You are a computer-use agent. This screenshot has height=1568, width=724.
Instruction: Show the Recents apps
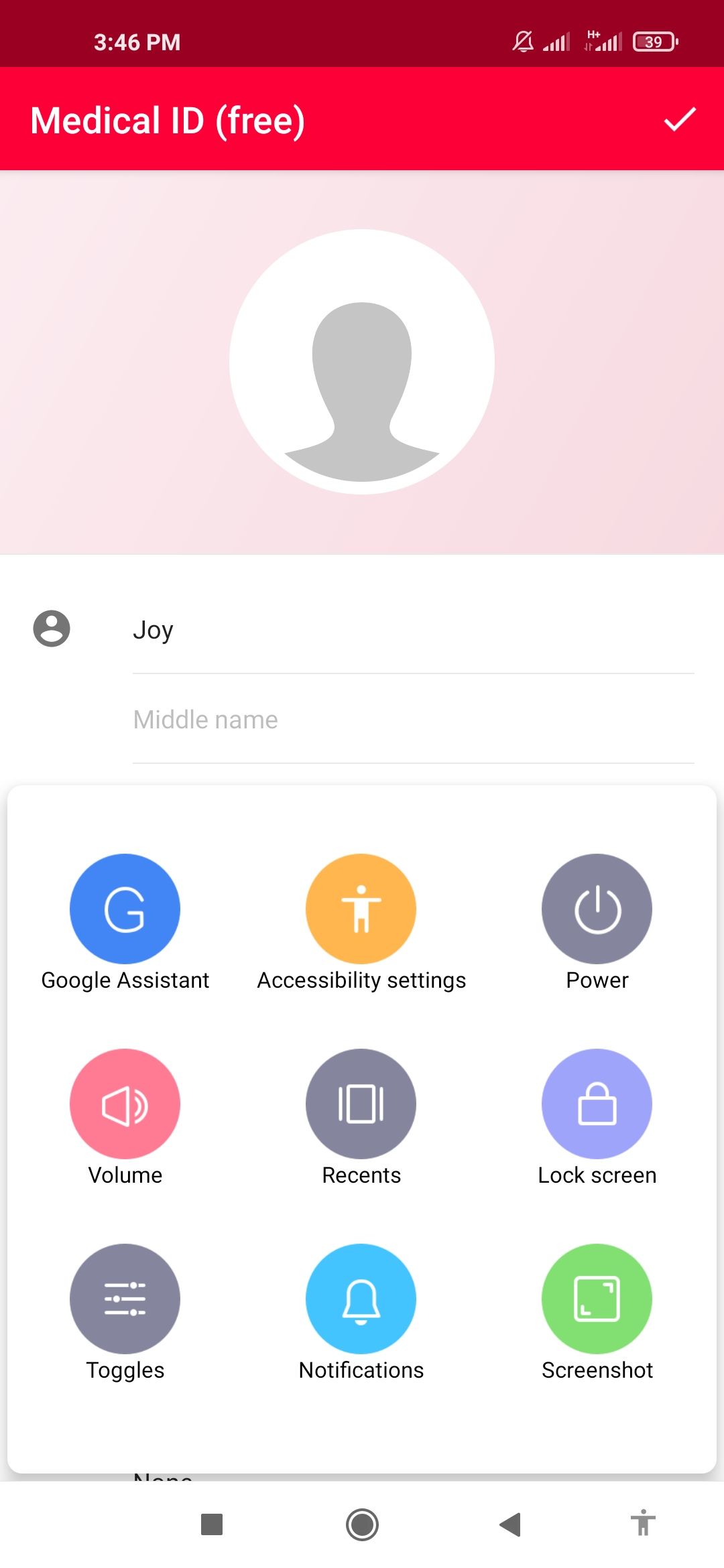click(x=361, y=1104)
